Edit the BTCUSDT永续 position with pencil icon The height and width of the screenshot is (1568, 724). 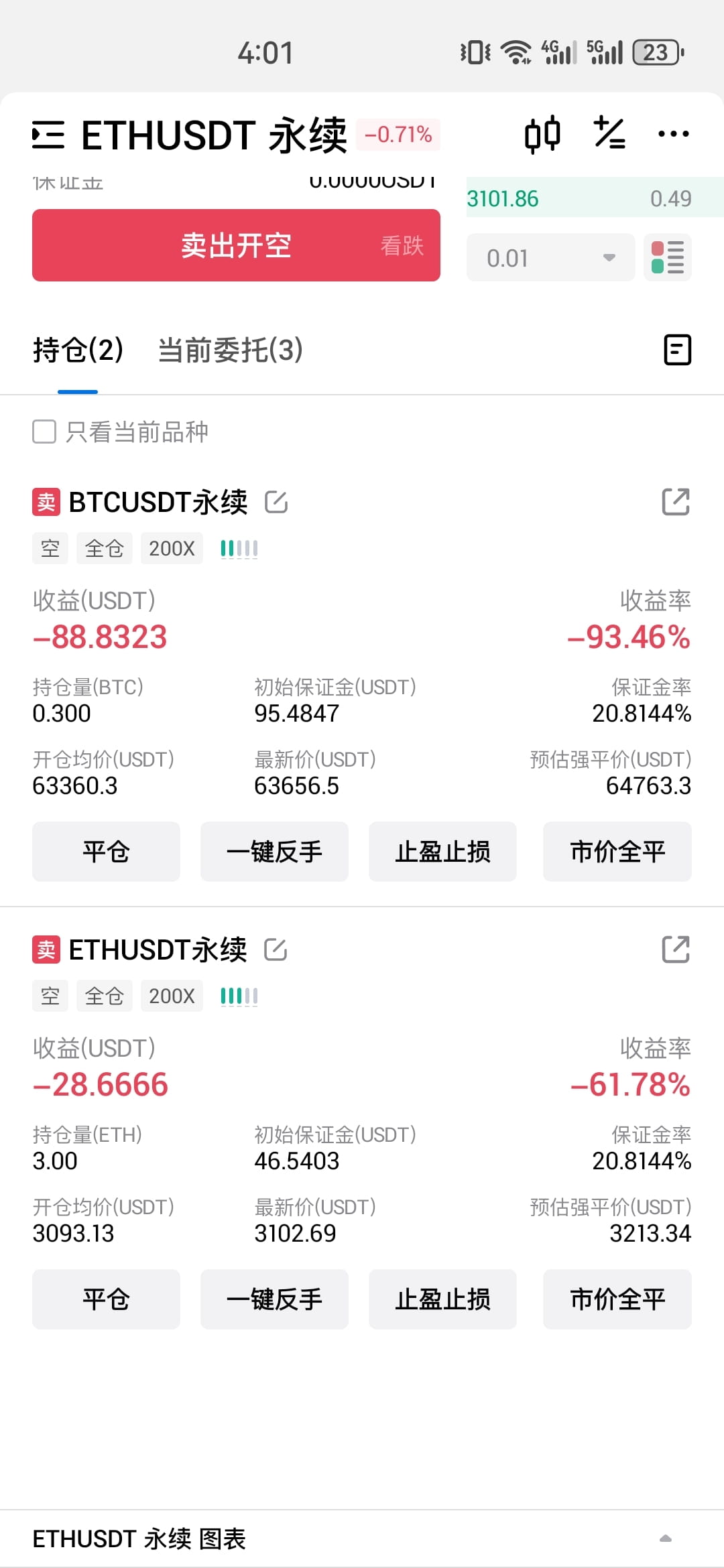pyautogui.click(x=279, y=501)
